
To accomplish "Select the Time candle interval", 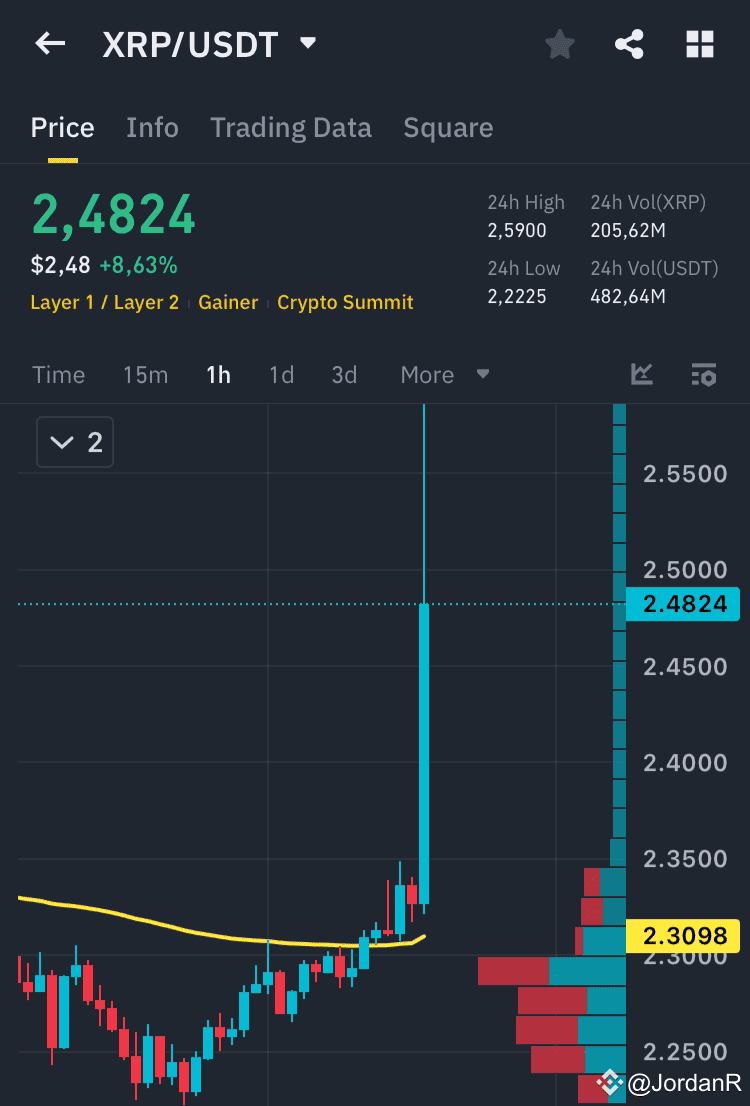I will coord(58,374).
